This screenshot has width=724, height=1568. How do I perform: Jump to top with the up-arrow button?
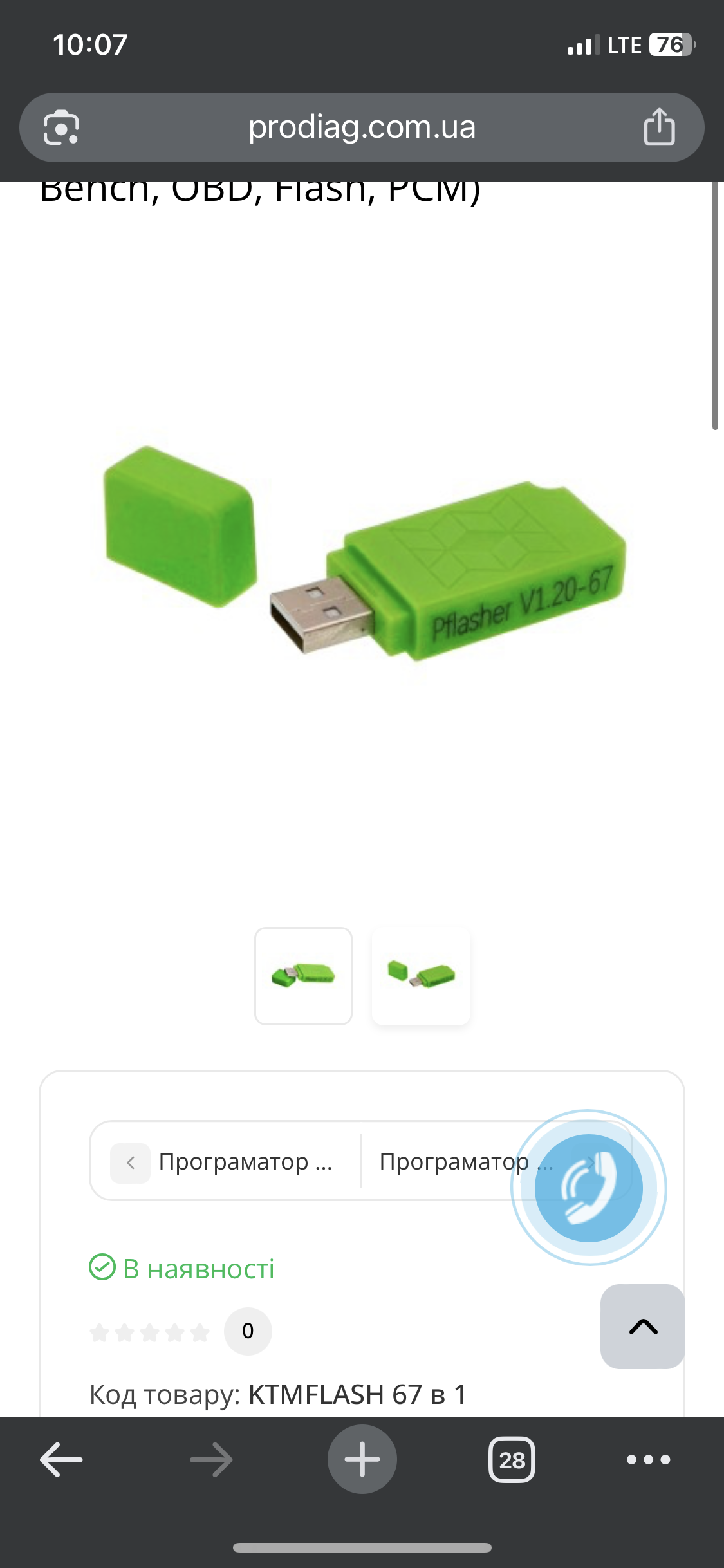coord(643,1327)
